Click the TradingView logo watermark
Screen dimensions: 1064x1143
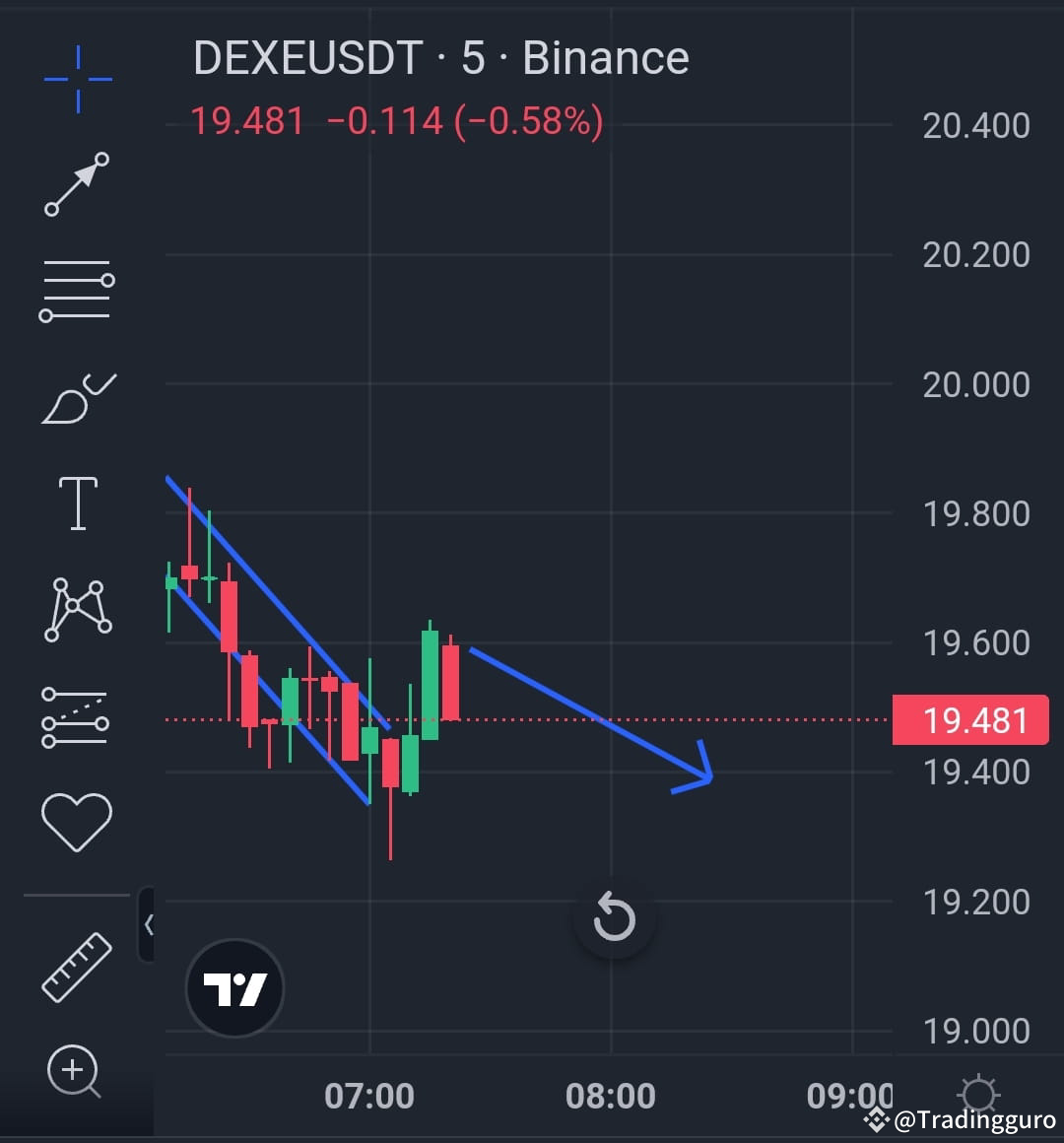233,987
